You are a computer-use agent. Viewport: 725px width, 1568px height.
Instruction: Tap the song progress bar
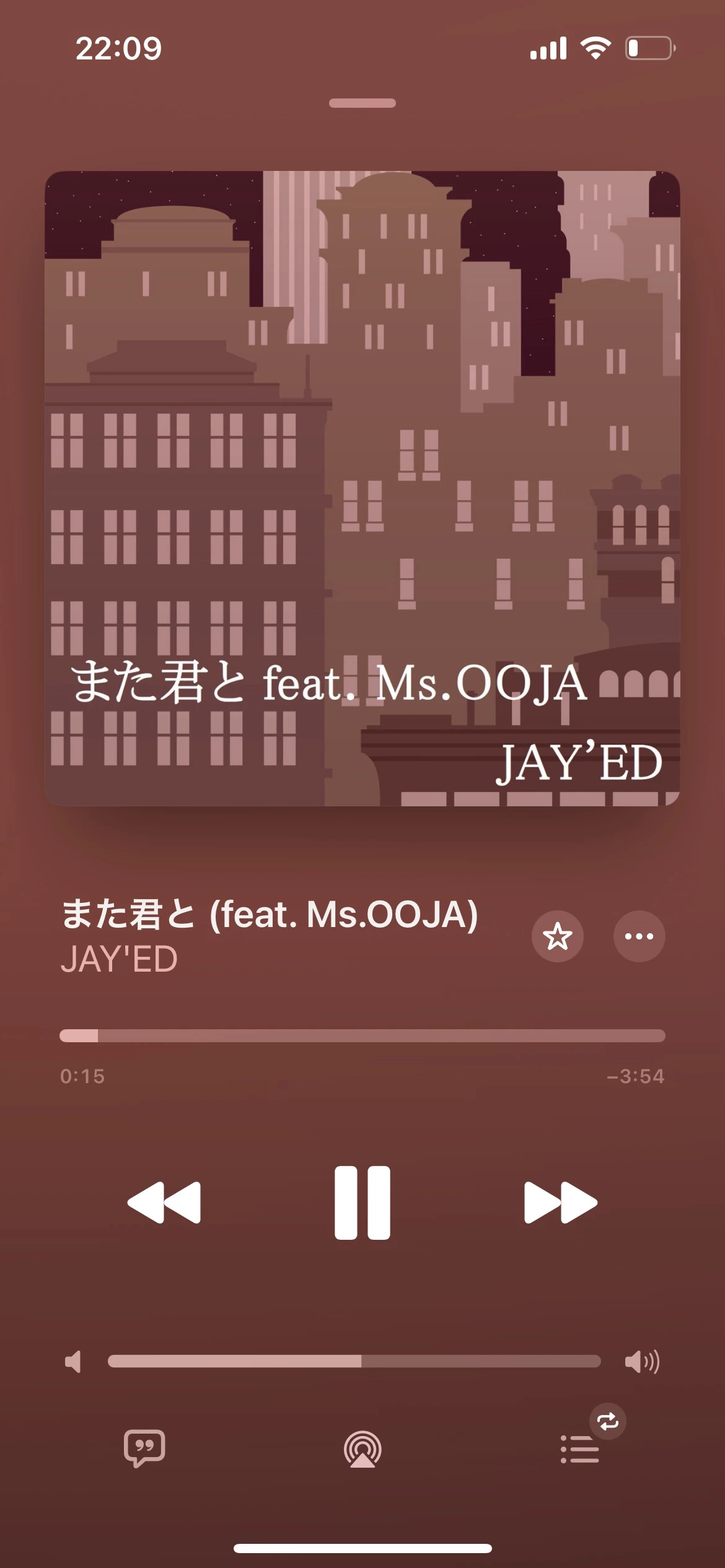pos(362,1035)
